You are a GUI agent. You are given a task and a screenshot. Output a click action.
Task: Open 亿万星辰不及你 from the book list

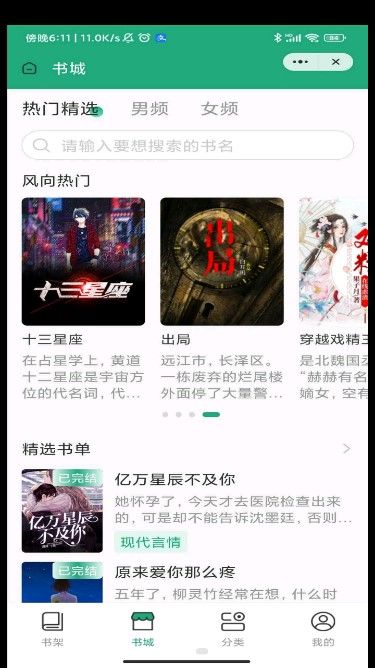point(188,510)
